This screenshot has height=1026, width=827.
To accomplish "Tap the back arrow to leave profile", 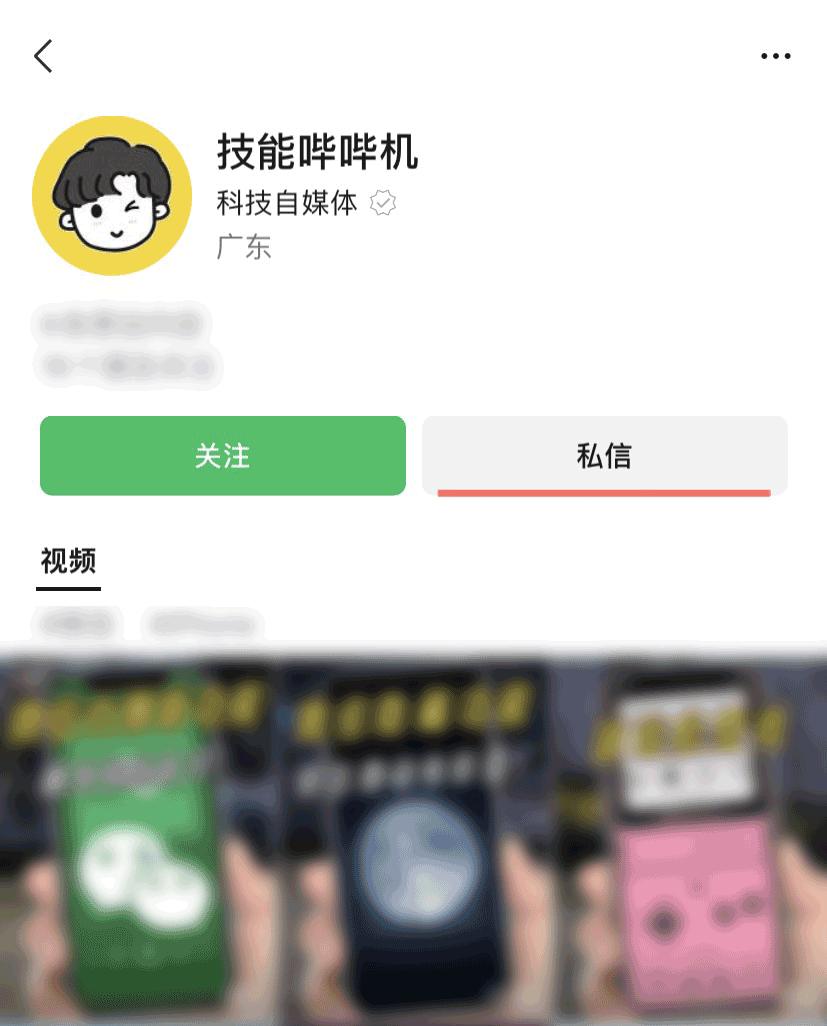I will pyautogui.click(x=43, y=56).
